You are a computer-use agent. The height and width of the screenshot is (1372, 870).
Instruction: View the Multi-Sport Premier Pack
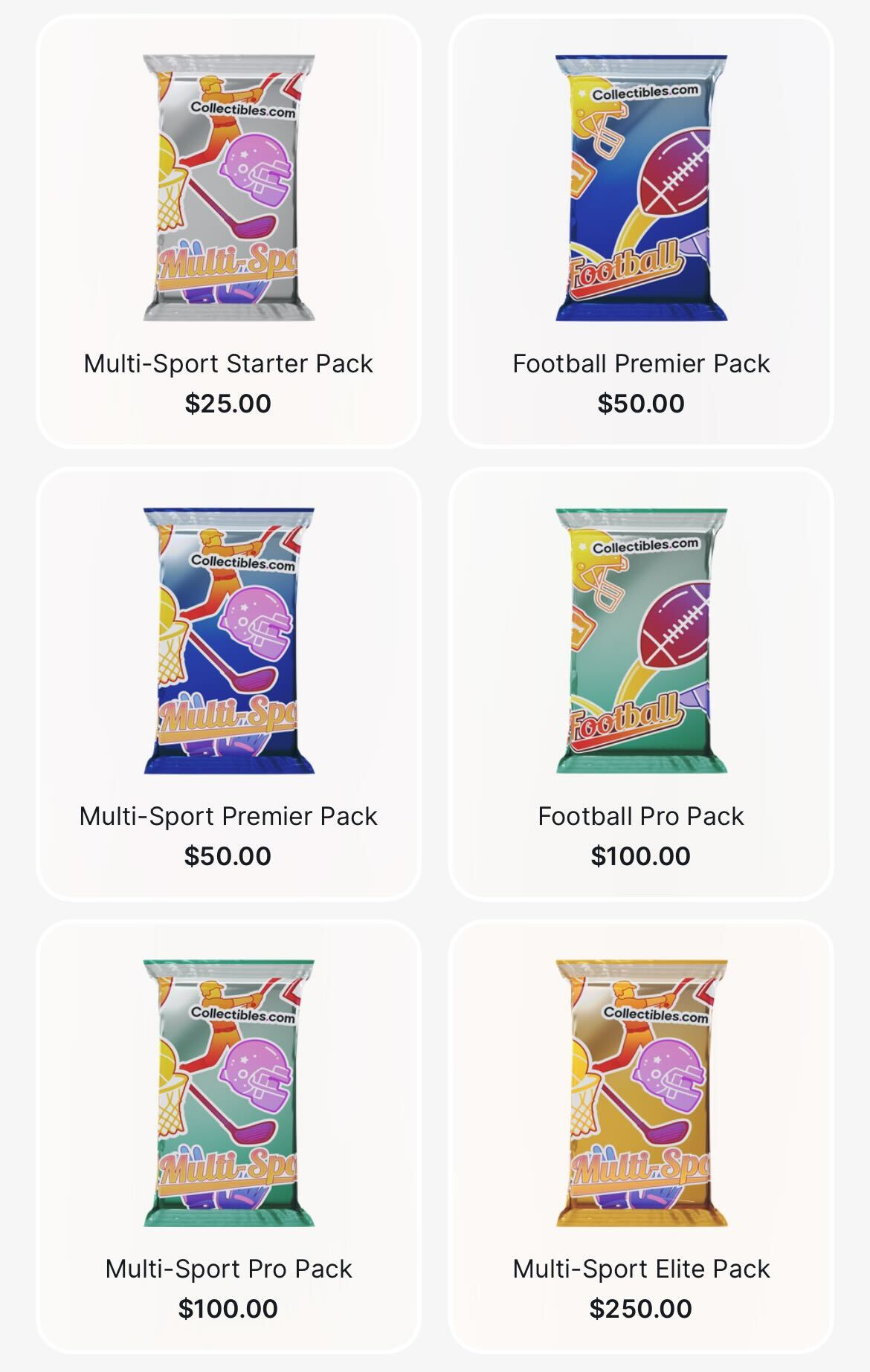(228, 684)
